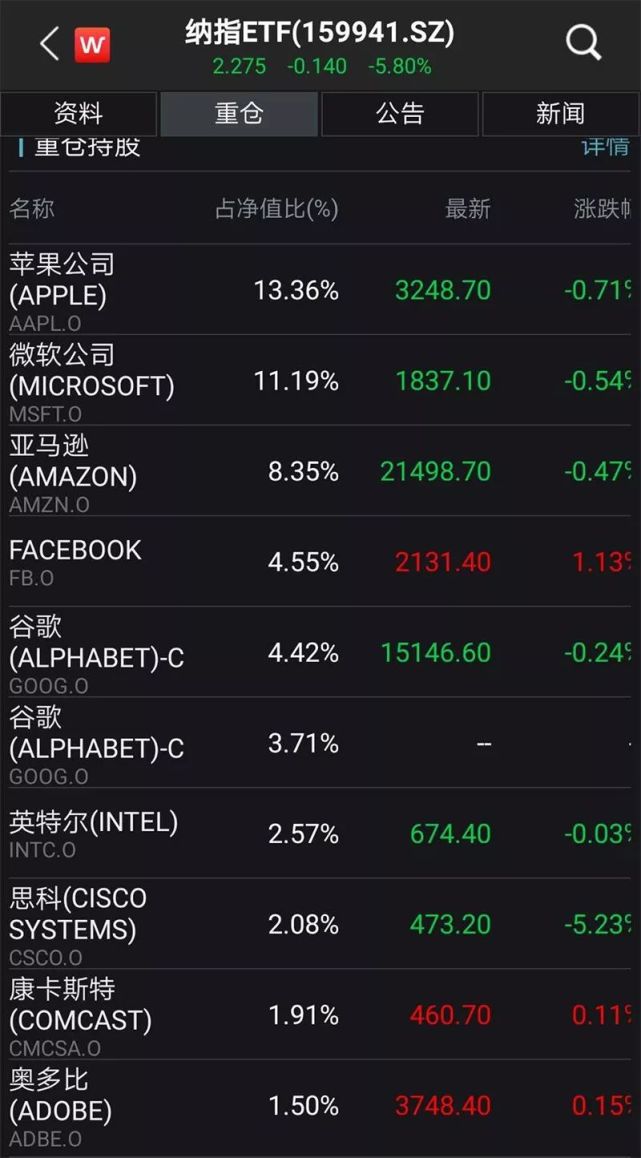Viewport: 641px width, 1158px height.
Task: Open the 新闻 tab
Action: [x=561, y=114]
